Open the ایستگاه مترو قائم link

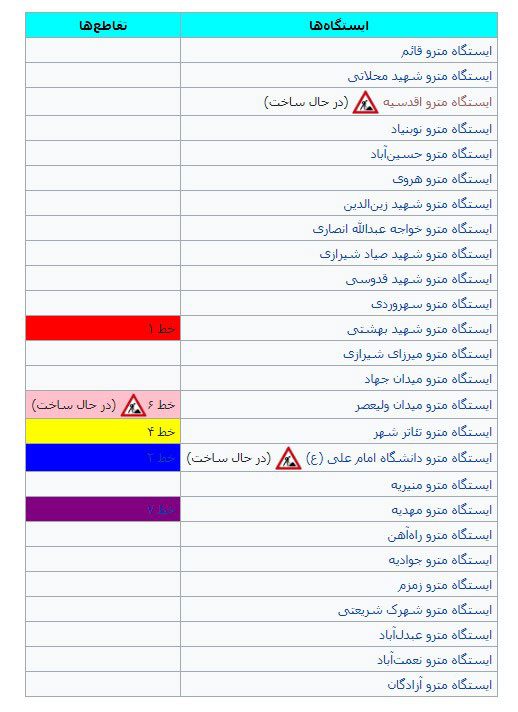[x=446, y=51]
